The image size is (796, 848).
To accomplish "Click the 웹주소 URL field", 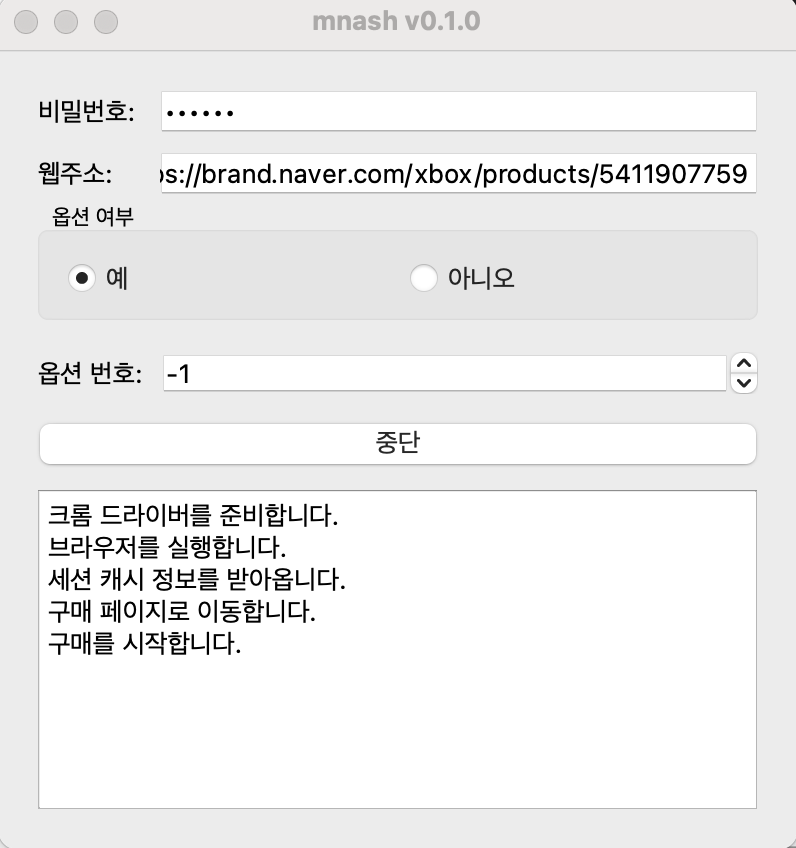I will pos(458,174).
